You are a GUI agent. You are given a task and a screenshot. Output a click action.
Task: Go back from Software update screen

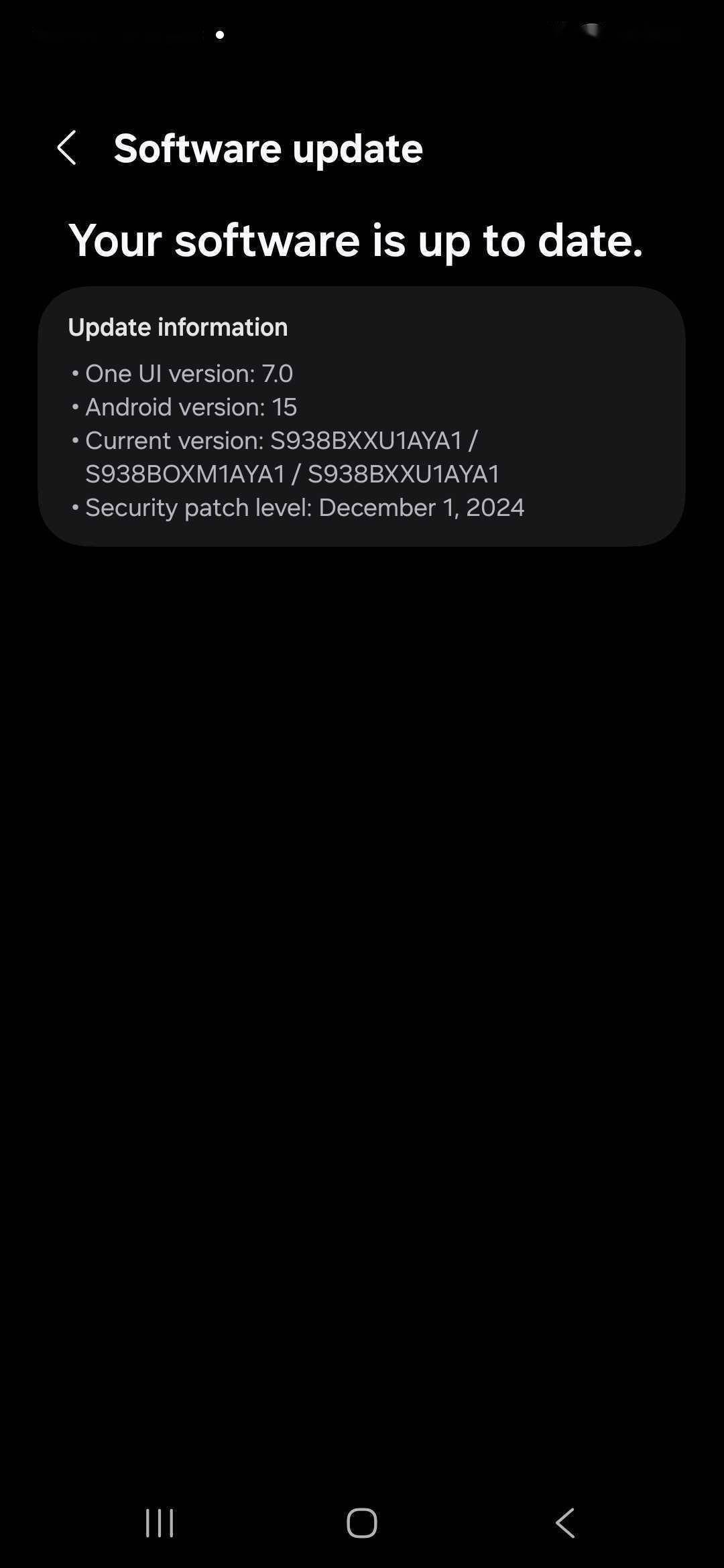click(x=66, y=147)
